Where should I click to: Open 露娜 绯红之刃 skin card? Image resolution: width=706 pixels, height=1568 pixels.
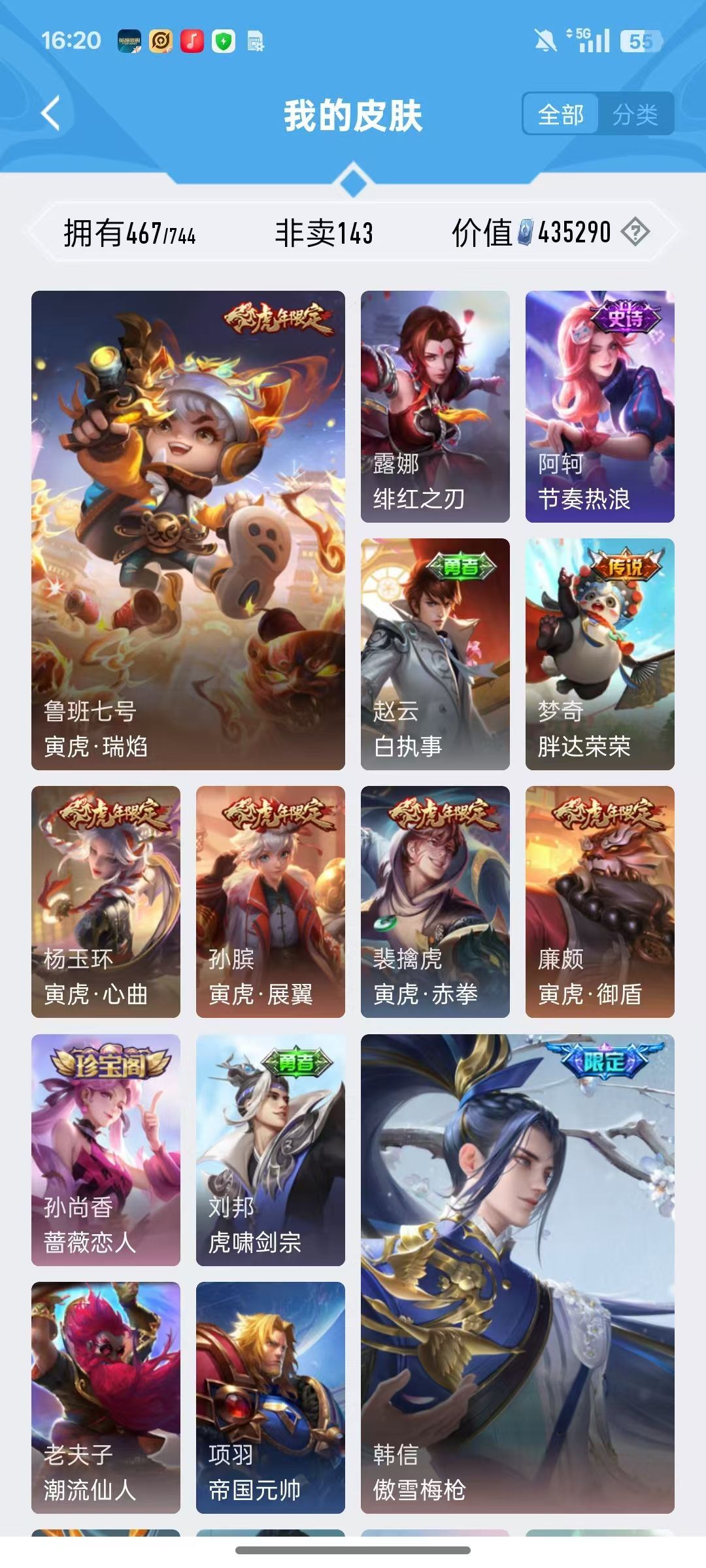pyautogui.click(x=435, y=406)
